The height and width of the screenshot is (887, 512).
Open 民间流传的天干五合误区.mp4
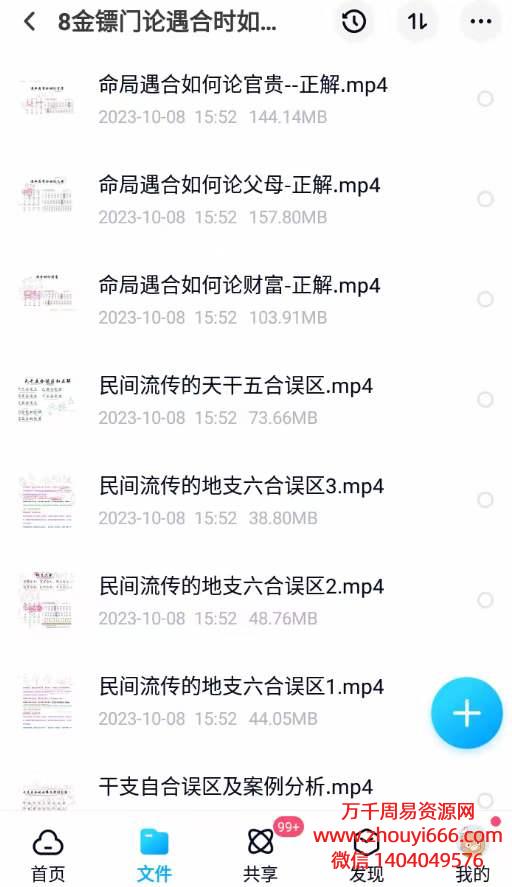[x=256, y=400]
